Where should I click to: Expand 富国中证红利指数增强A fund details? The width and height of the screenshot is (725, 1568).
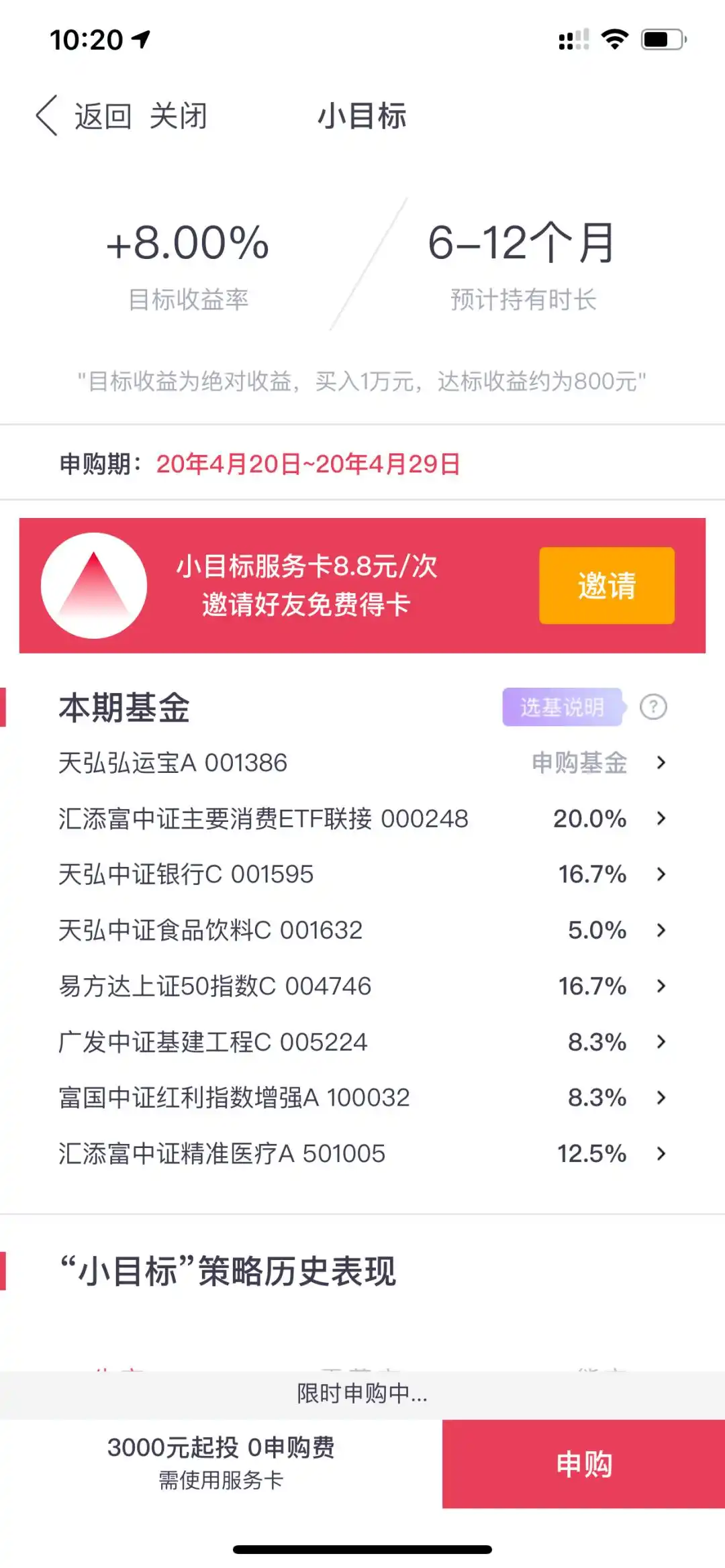[x=362, y=1098]
